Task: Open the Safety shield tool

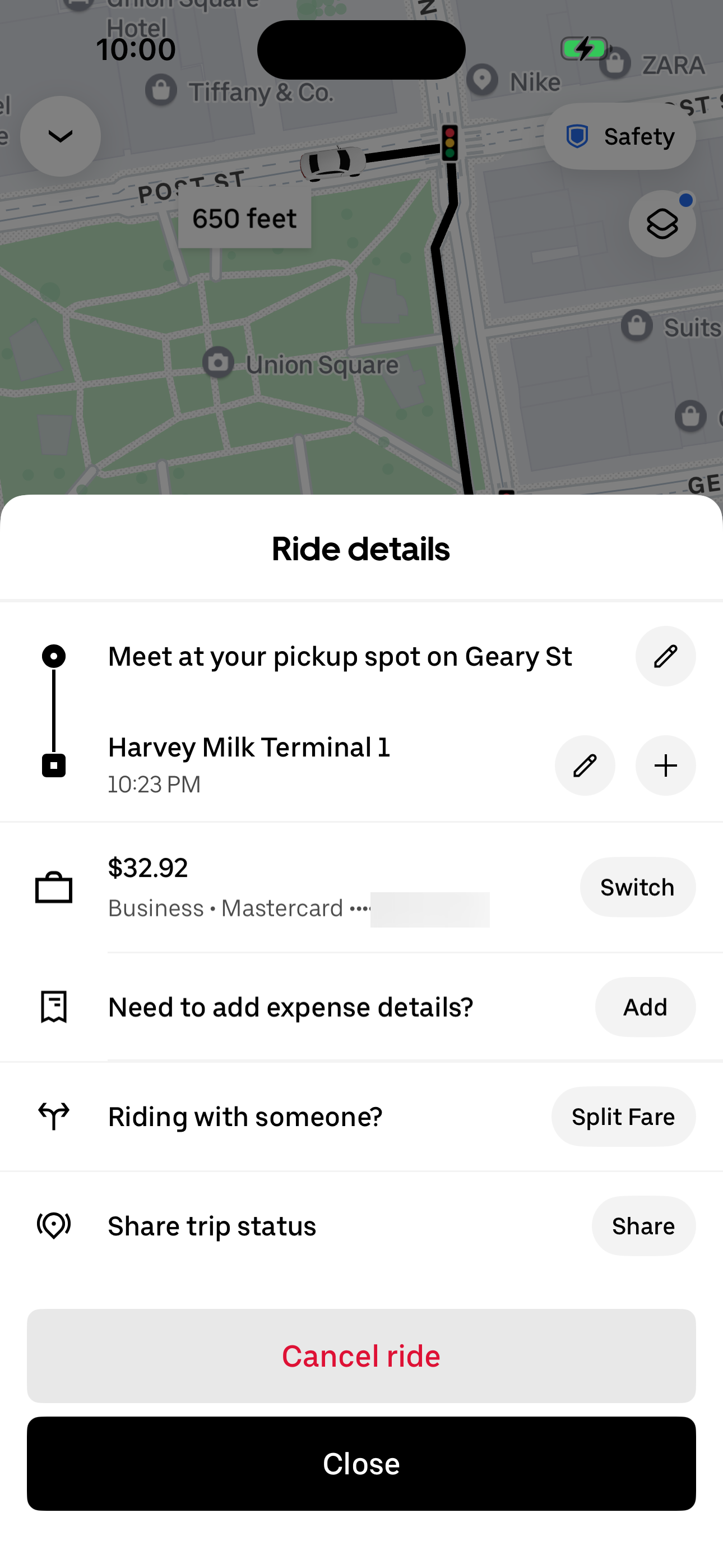Action: pyautogui.click(x=619, y=136)
